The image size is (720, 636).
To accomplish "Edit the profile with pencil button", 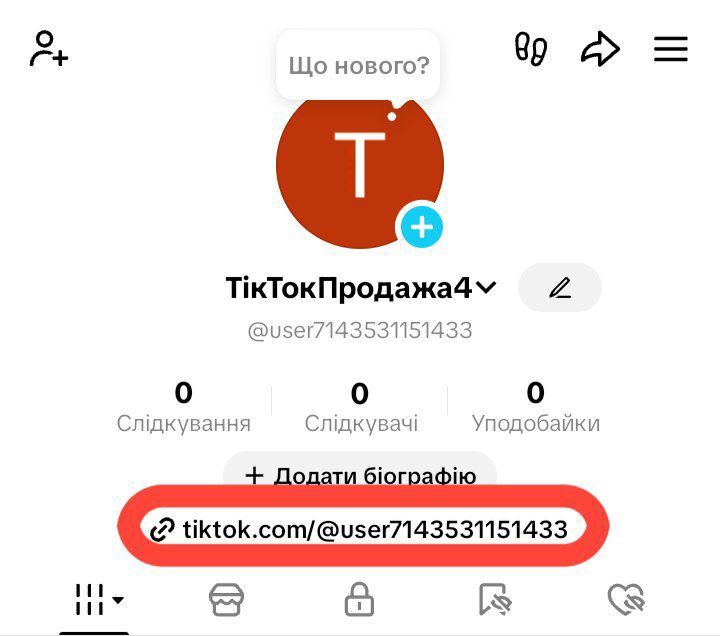I will pyautogui.click(x=559, y=289).
